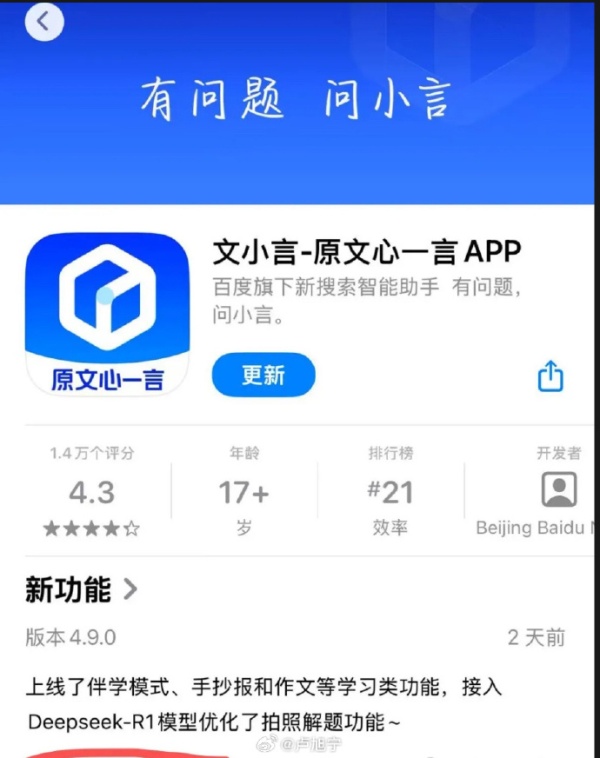Tap the 更新 button to update the app

[263, 375]
